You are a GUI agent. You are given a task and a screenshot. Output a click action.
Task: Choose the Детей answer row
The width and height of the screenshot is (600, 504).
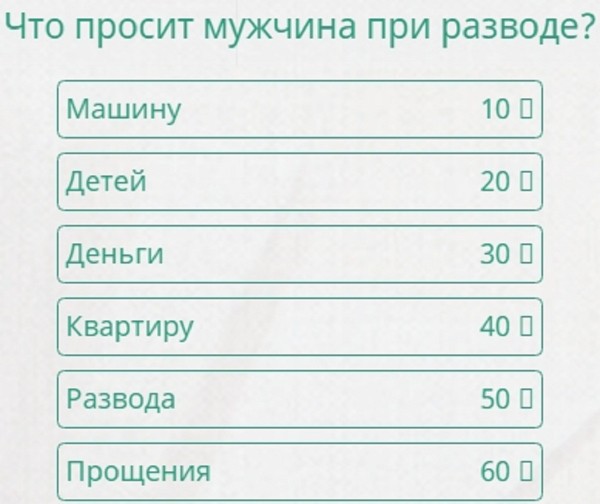tap(299, 182)
